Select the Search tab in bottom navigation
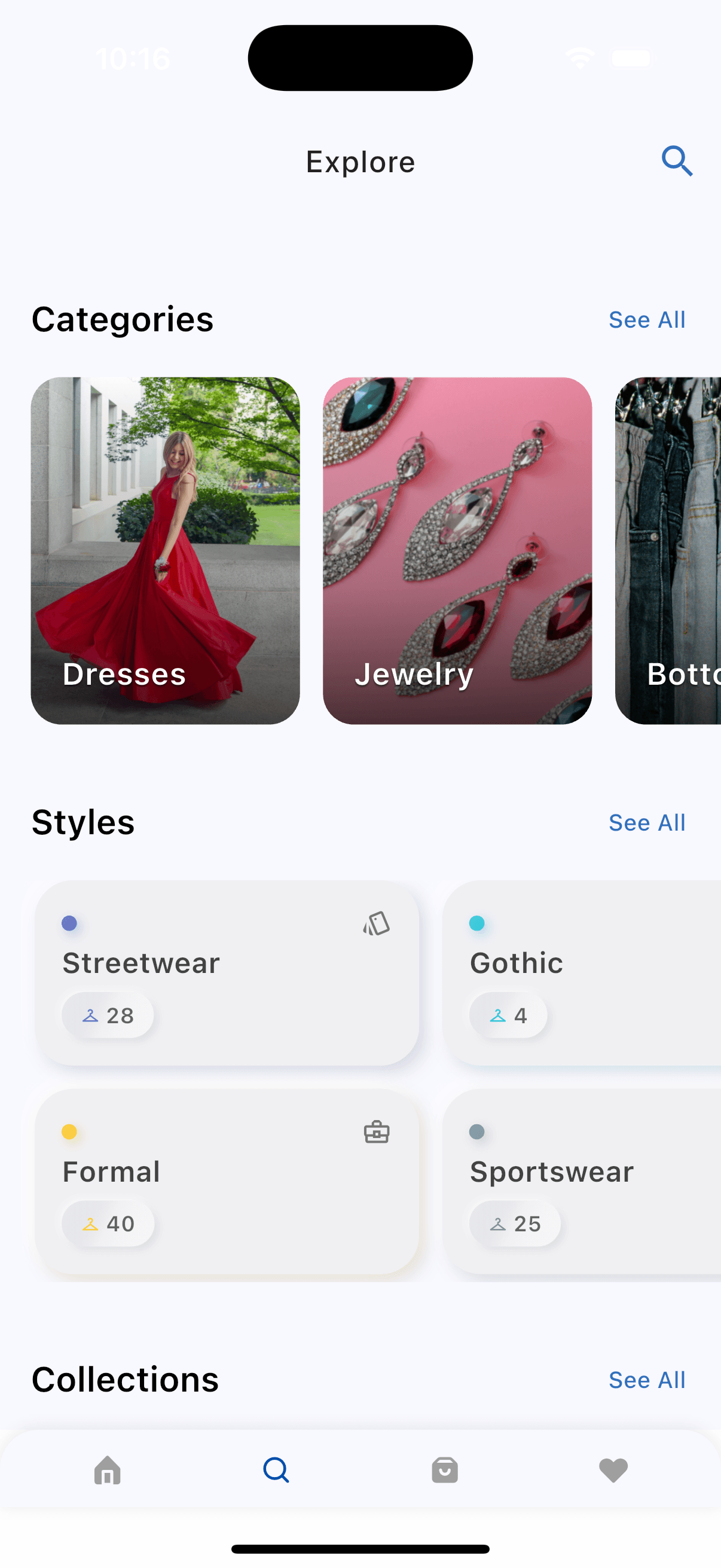This screenshot has width=721, height=1568. pyautogui.click(x=276, y=1471)
